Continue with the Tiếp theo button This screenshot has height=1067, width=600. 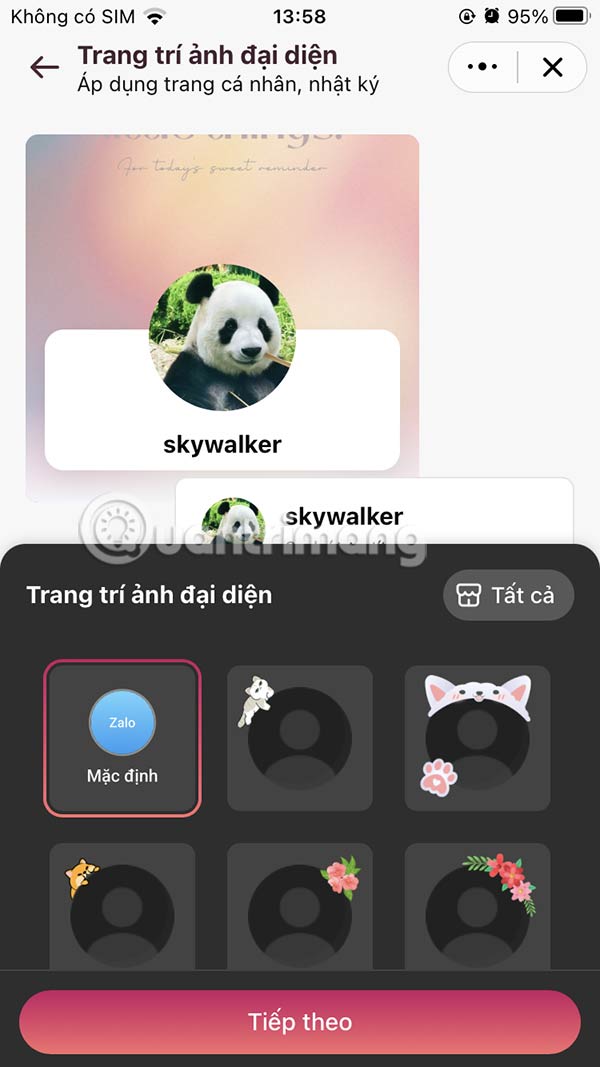point(300,1021)
